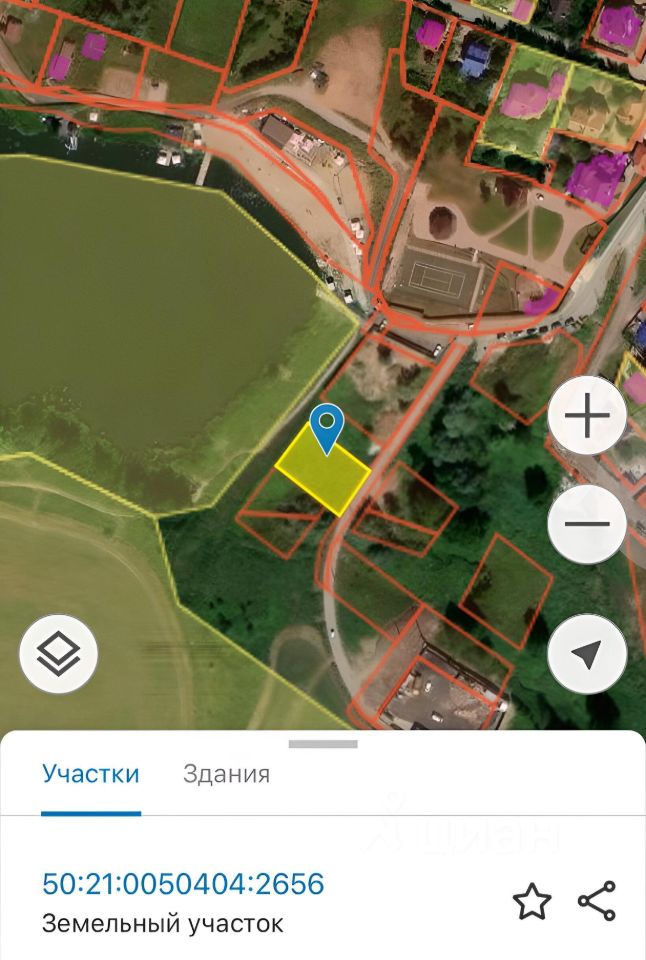The height and width of the screenshot is (960, 646).
Task: Open the map layers selector
Action: point(58,654)
